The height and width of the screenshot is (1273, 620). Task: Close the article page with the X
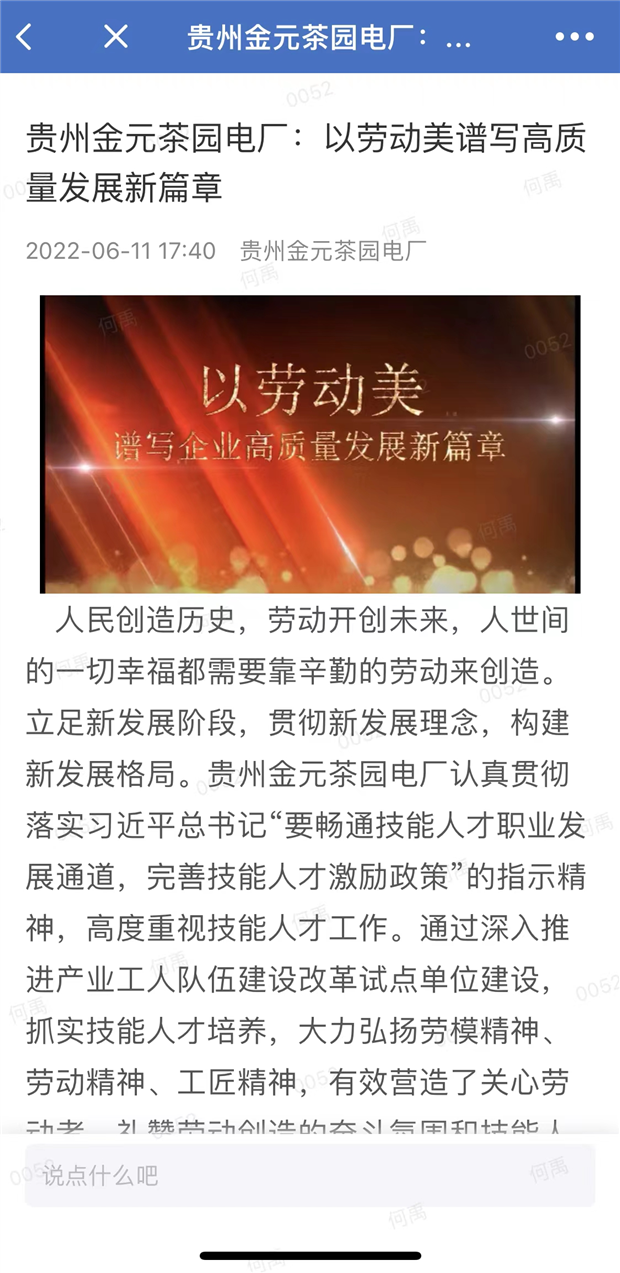point(116,38)
